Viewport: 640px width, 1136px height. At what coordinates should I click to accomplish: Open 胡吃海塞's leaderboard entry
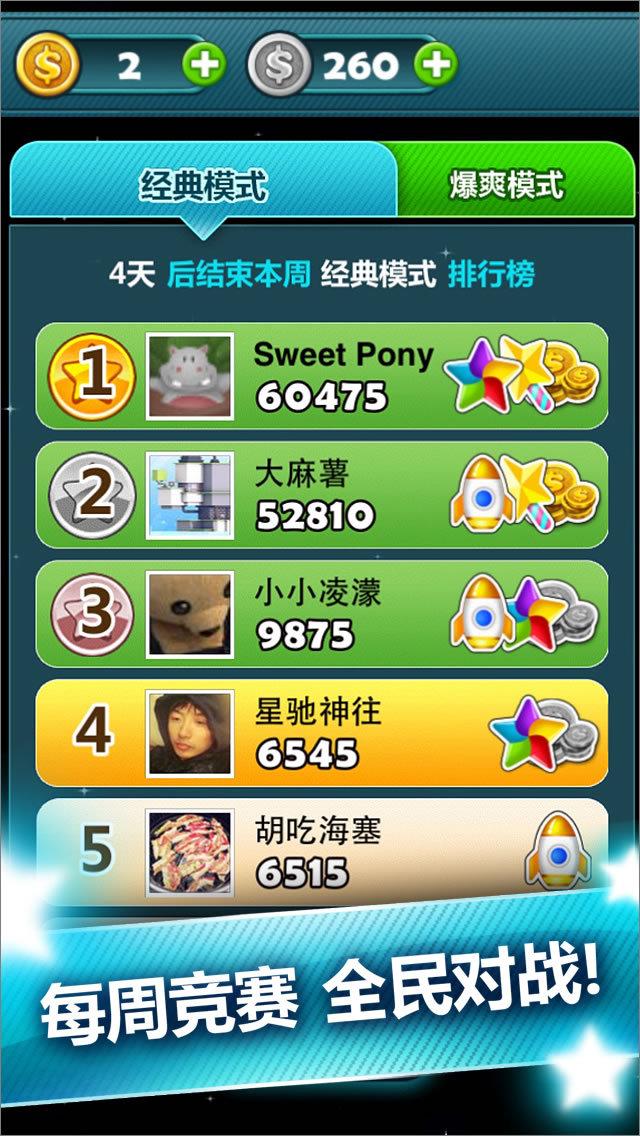click(x=321, y=850)
